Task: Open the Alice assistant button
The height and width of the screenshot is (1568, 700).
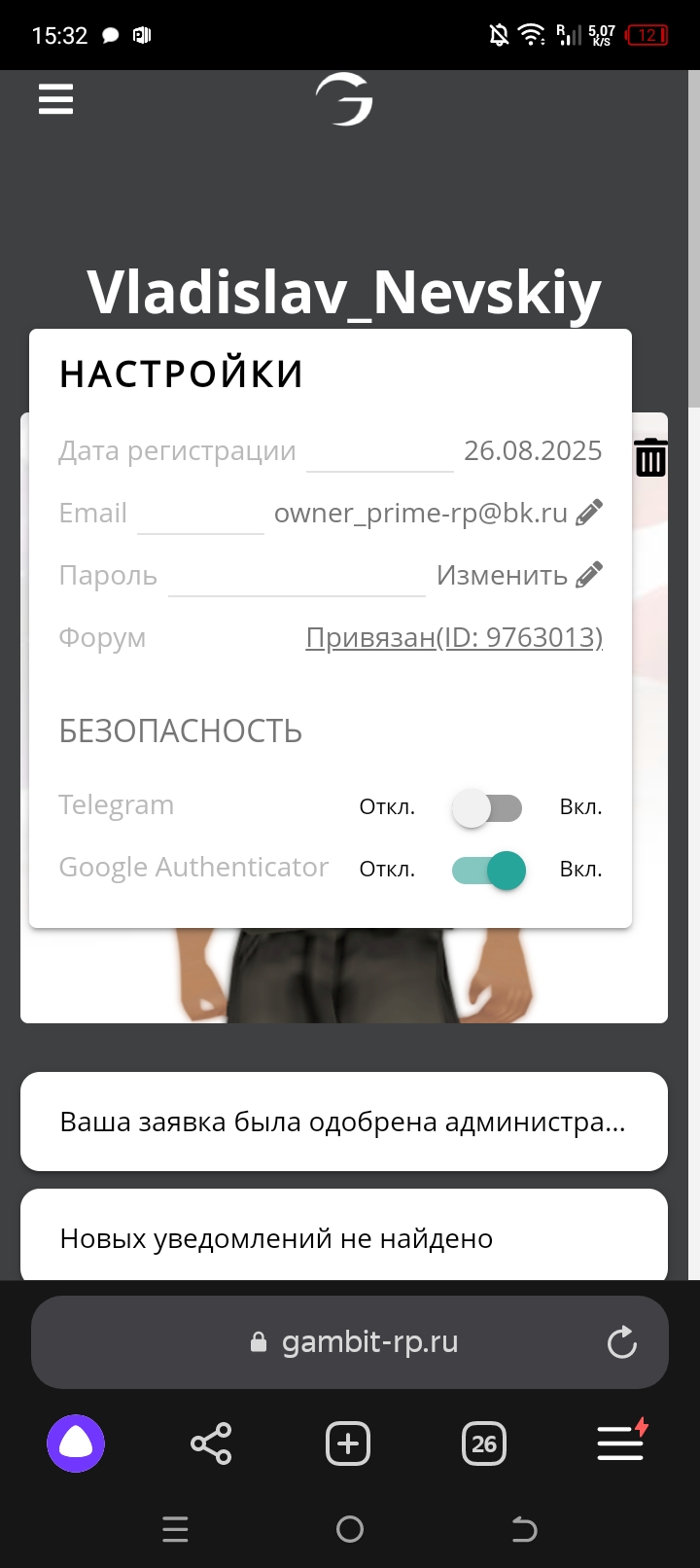Action: (76, 1443)
